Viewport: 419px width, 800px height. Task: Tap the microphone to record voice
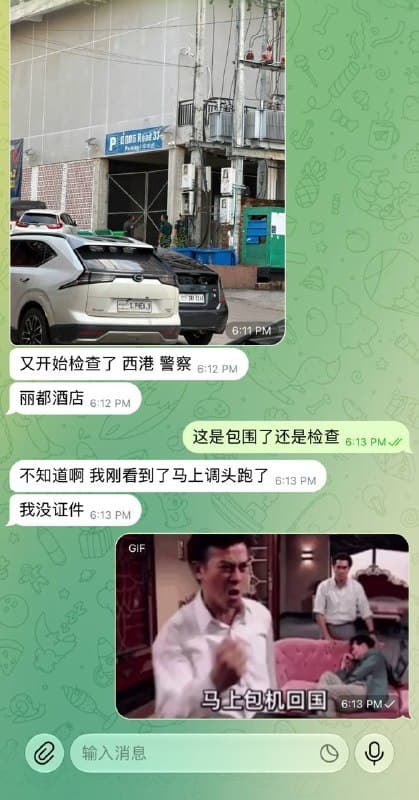tap(374, 753)
